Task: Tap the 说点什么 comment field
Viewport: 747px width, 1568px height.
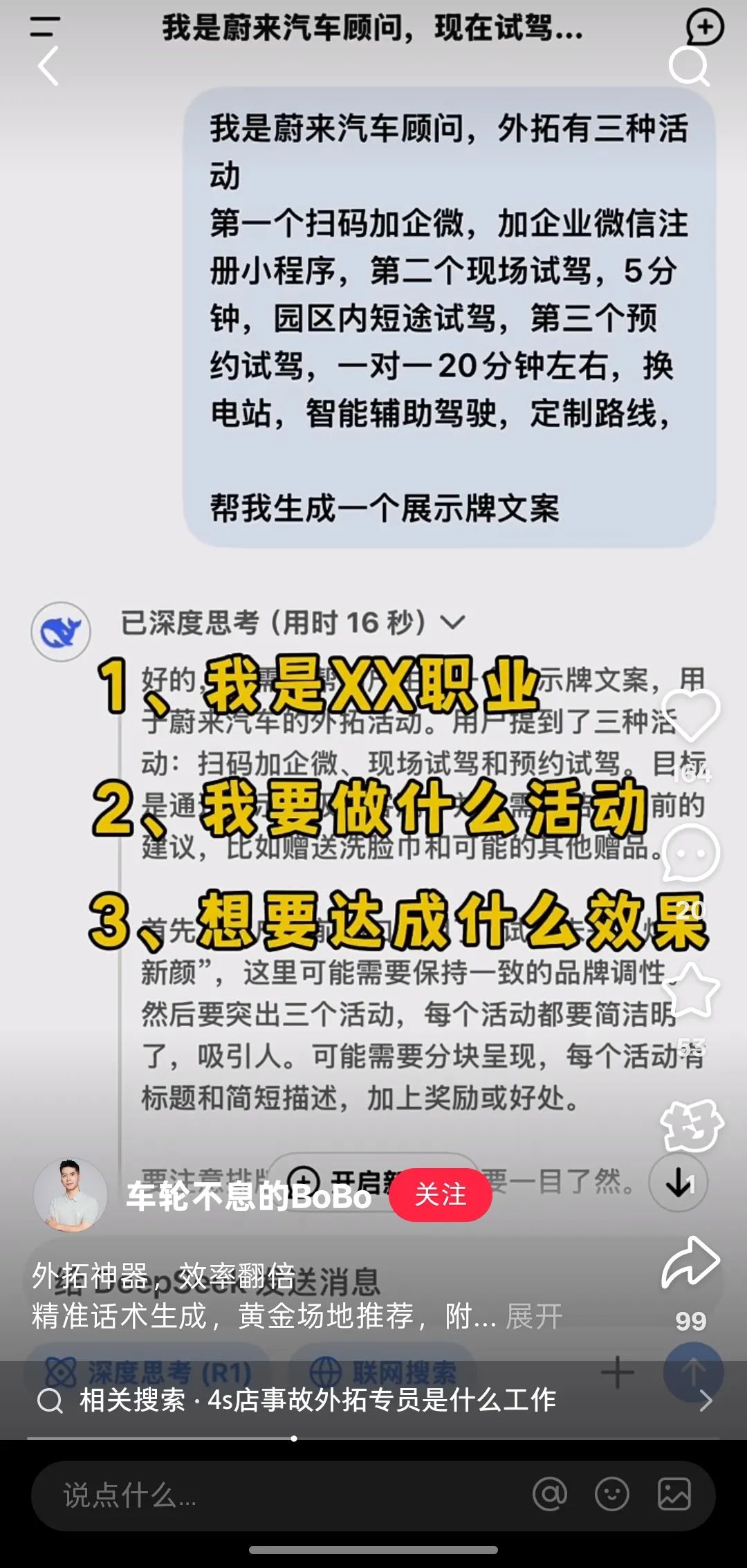Action: click(x=277, y=1495)
